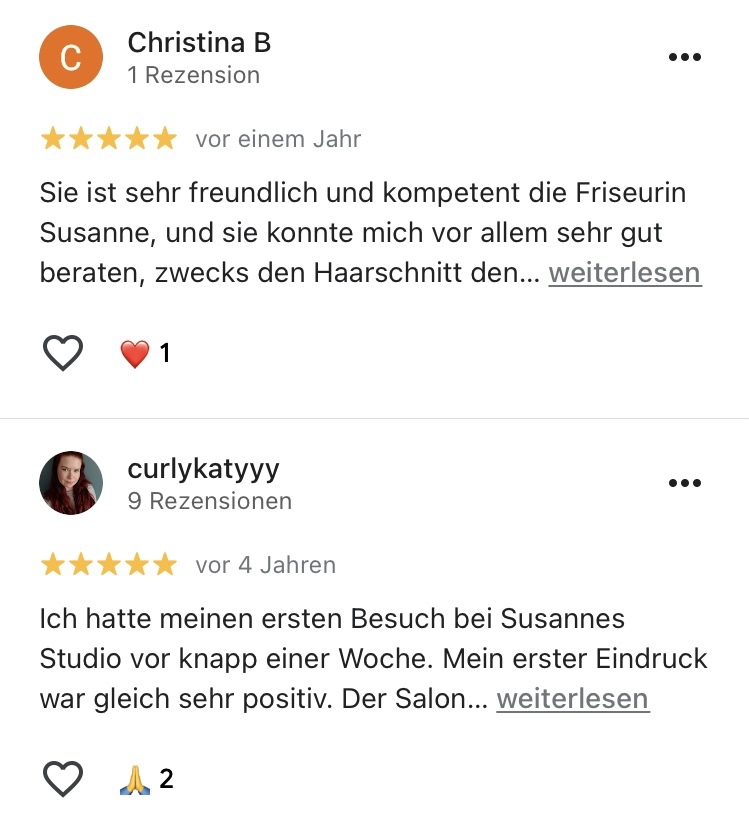Image resolution: width=749 pixels, height=822 pixels.
Task: Open overflow menu on Christina B's review
Action: (x=684, y=58)
